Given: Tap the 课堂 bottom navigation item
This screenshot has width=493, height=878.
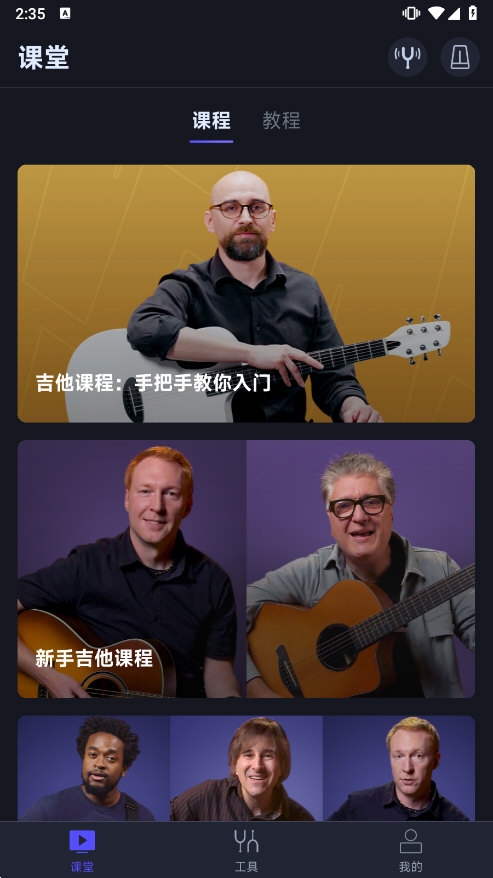Looking at the screenshot, I should [x=82, y=850].
